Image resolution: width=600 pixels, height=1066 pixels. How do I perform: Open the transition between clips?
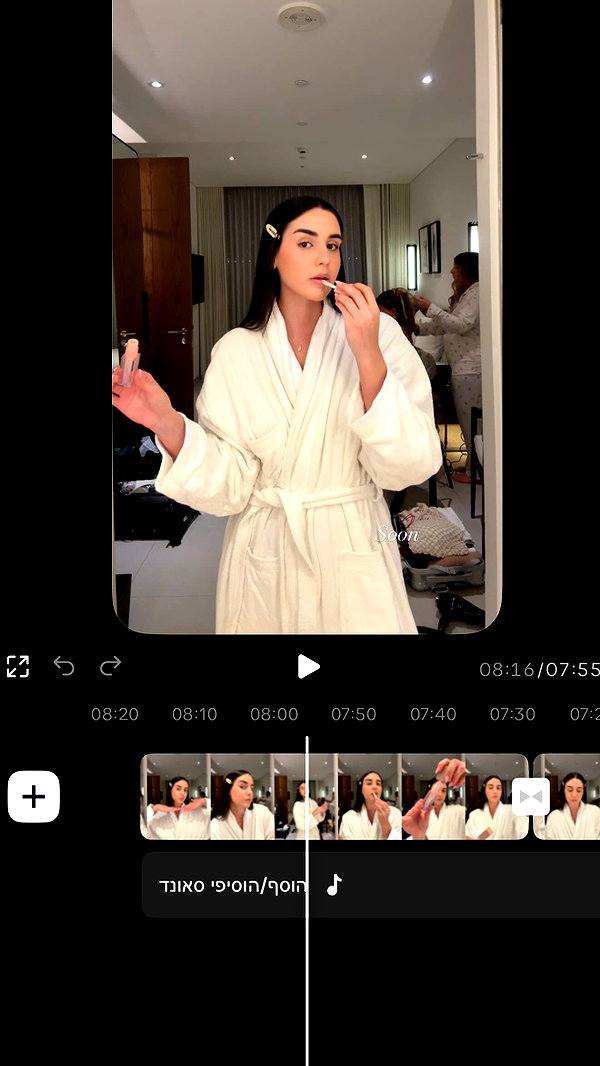pyautogui.click(x=530, y=797)
